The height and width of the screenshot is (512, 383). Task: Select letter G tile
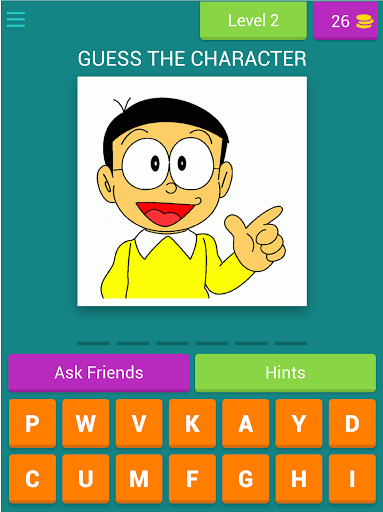(x=246, y=479)
